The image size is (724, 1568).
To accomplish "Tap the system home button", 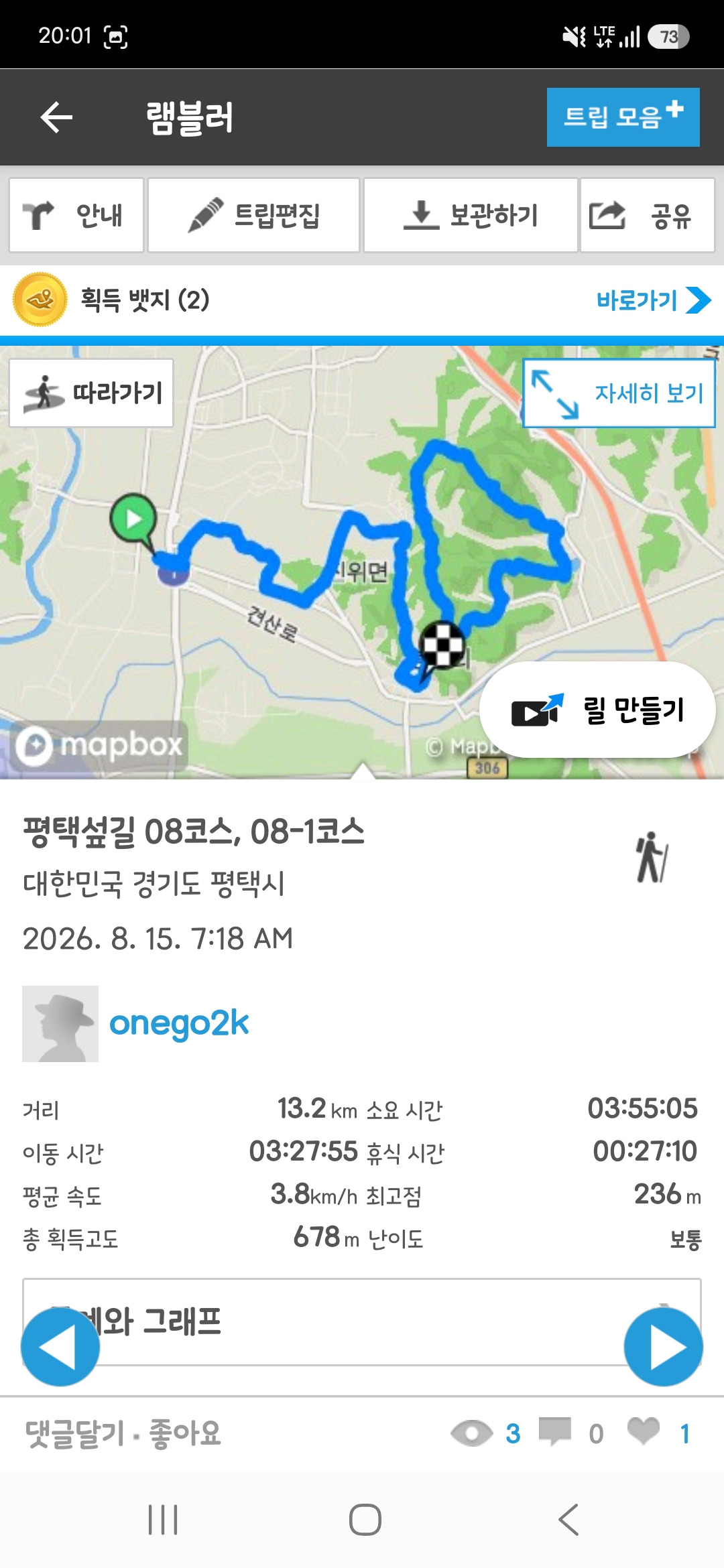I will [x=365, y=1520].
